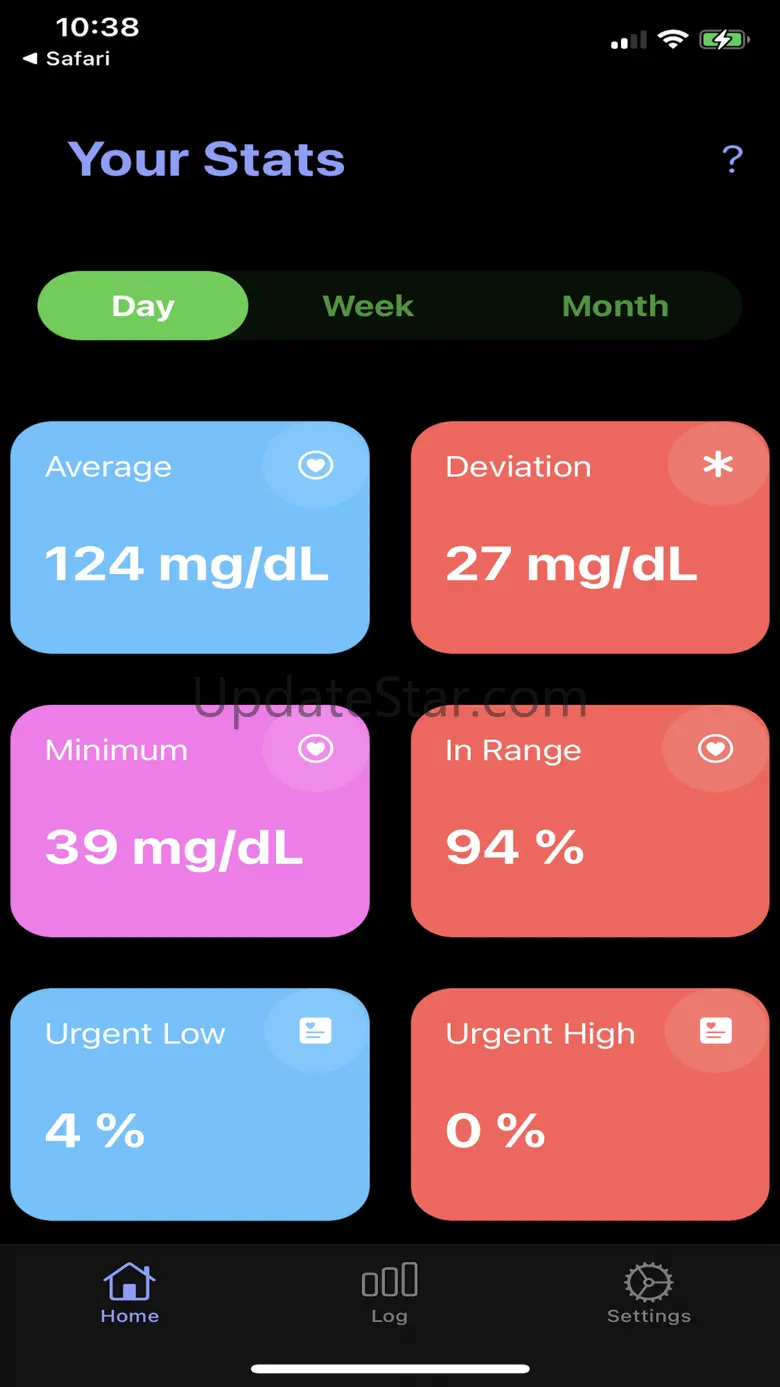This screenshot has height=1387, width=780.
Task: Switch to the Week view
Action: 368,306
